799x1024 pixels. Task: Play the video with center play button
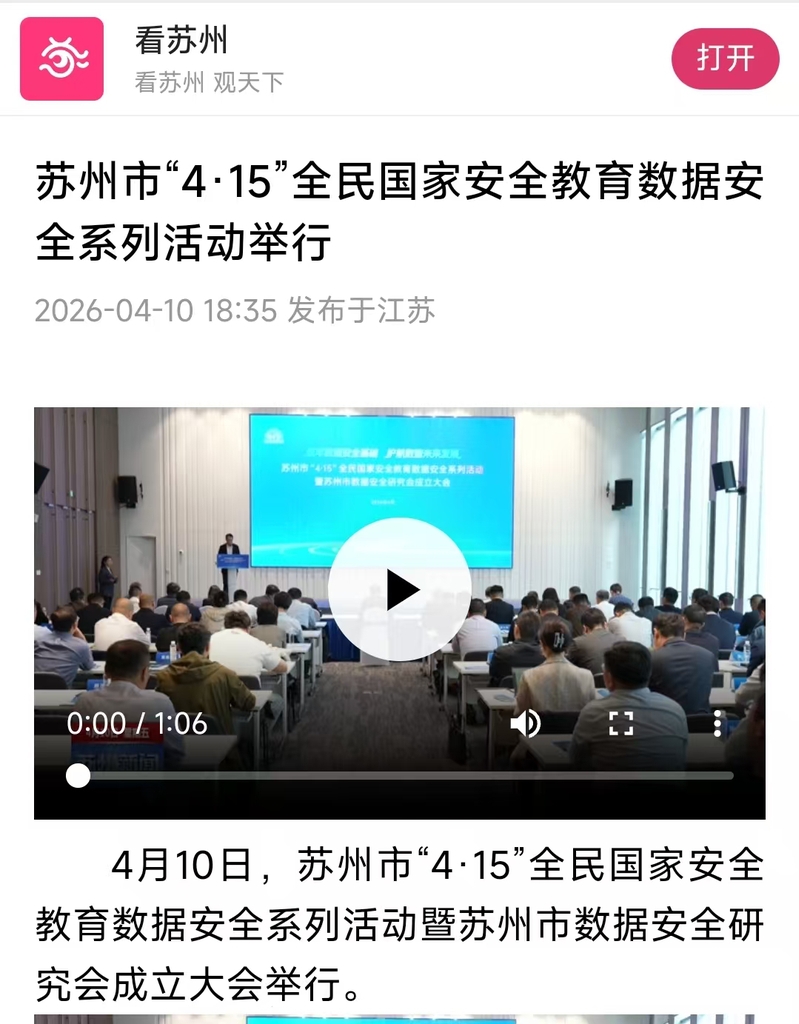(400, 590)
